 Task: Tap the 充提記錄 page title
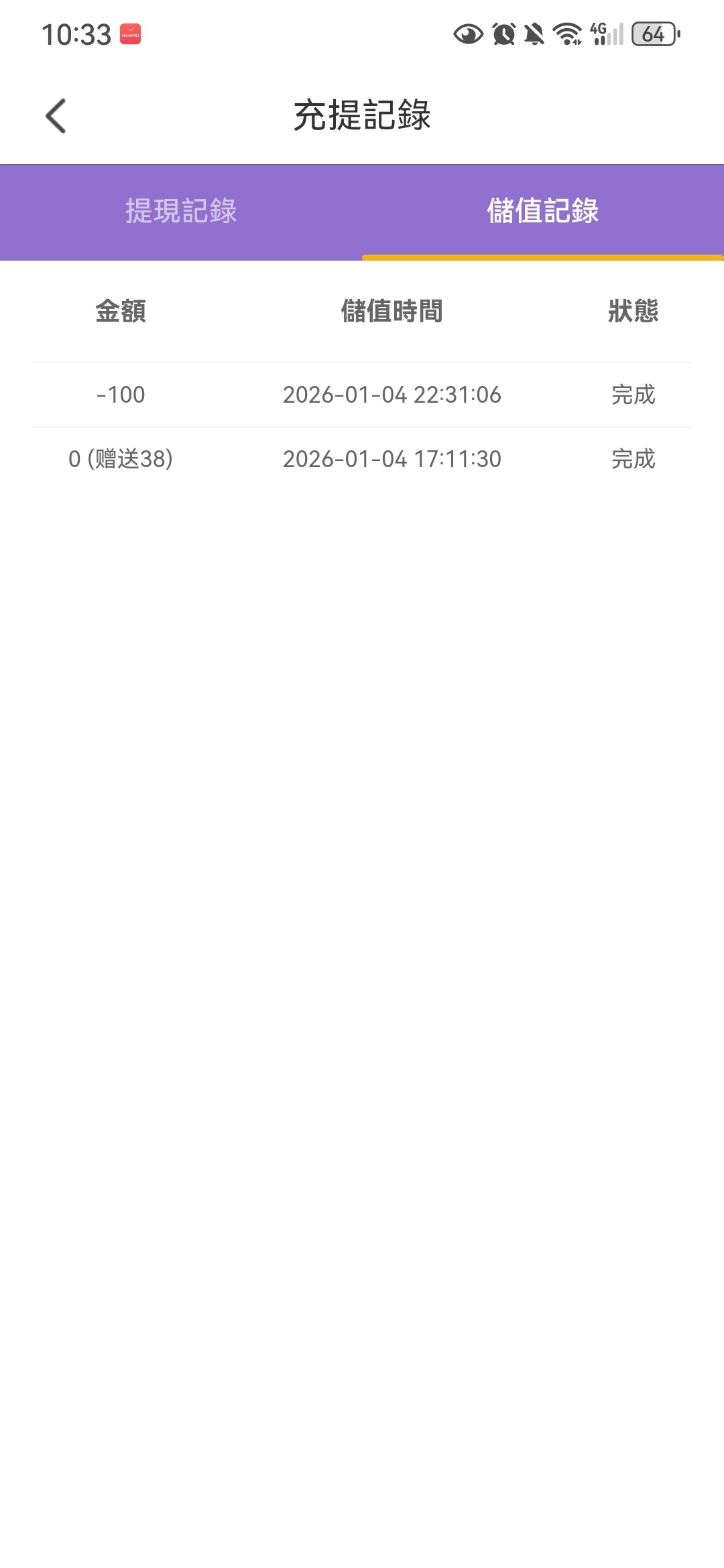[362, 113]
